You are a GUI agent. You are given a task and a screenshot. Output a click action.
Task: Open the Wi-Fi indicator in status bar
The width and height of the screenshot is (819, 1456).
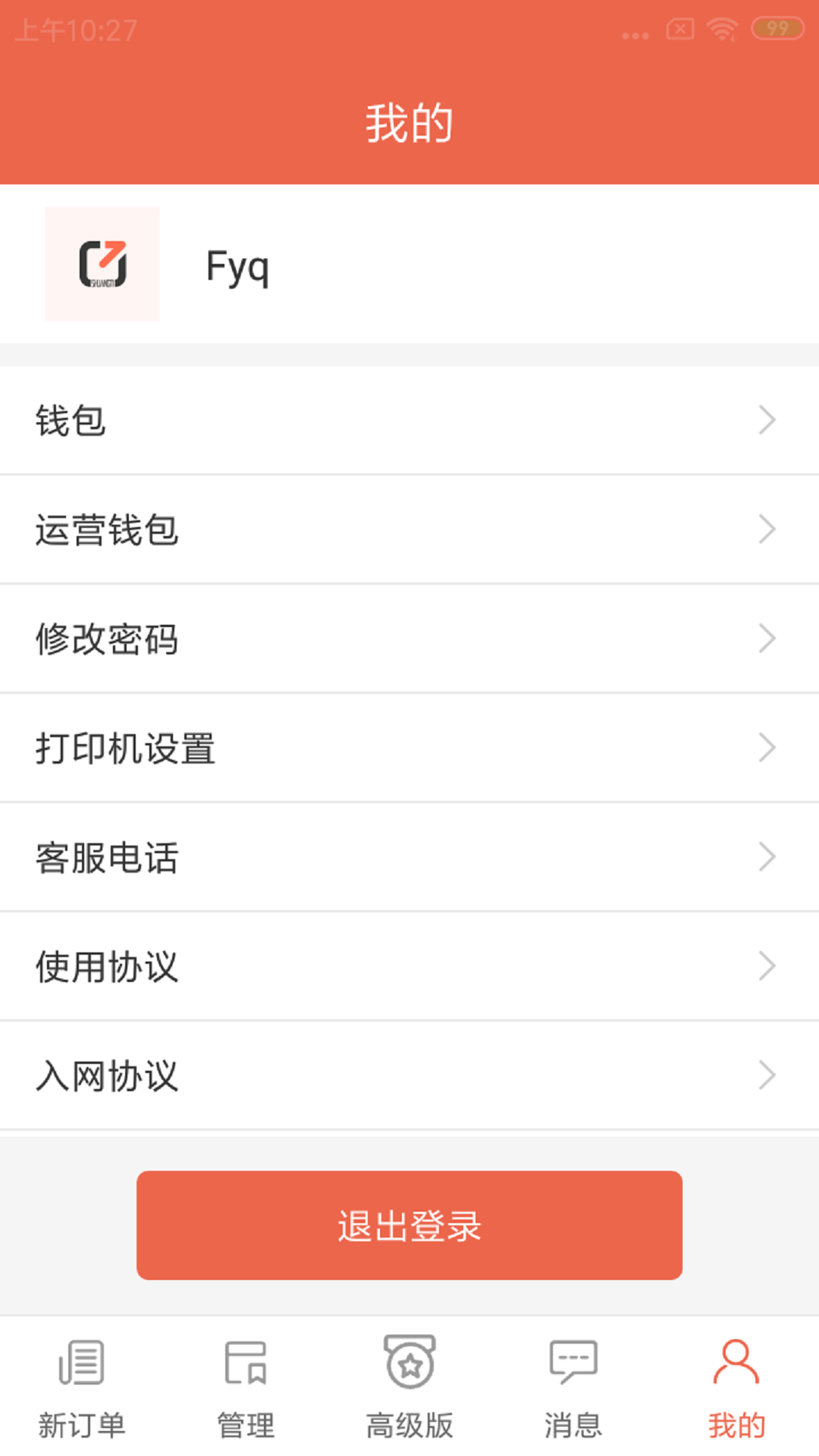pyautogui.click(x=721, y=30)
